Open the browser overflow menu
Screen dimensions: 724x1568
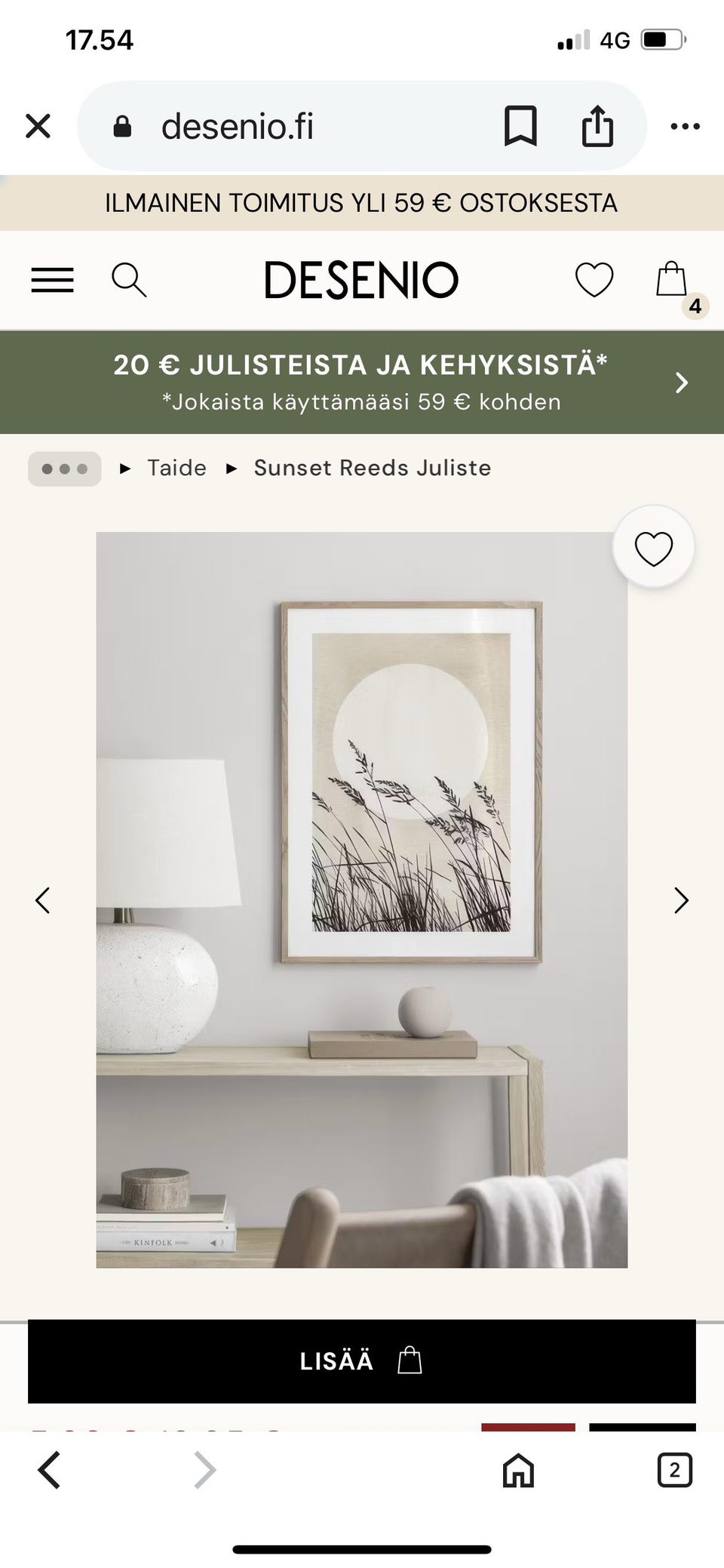point(685,126)
